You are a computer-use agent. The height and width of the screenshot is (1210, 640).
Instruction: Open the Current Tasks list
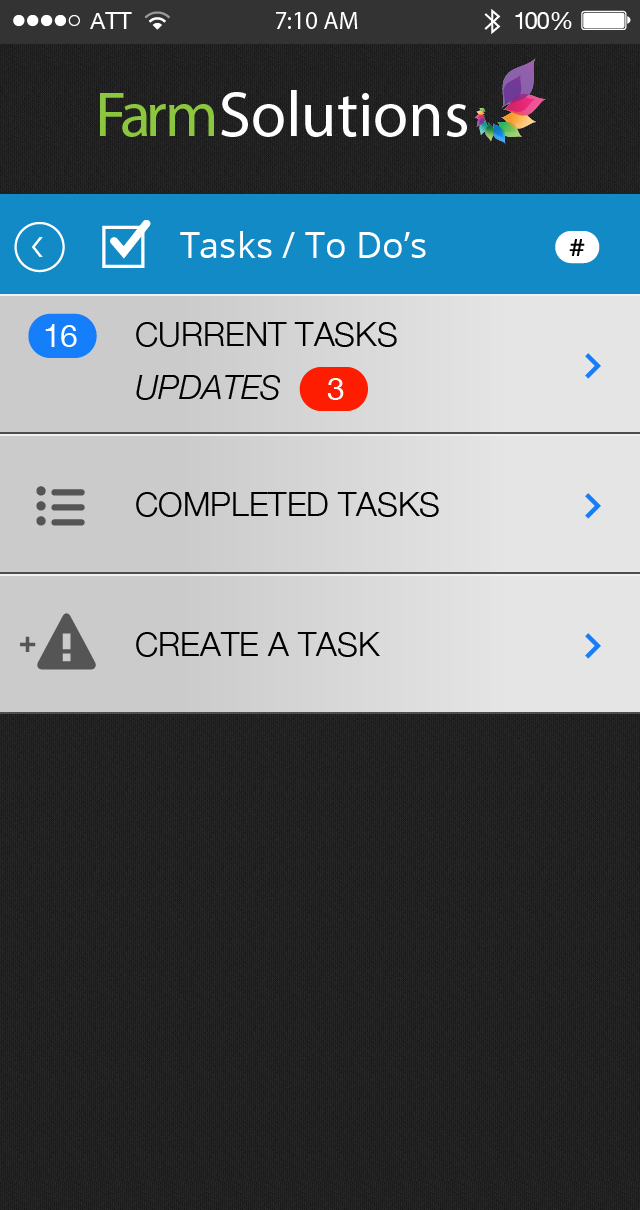coord(320,363)
